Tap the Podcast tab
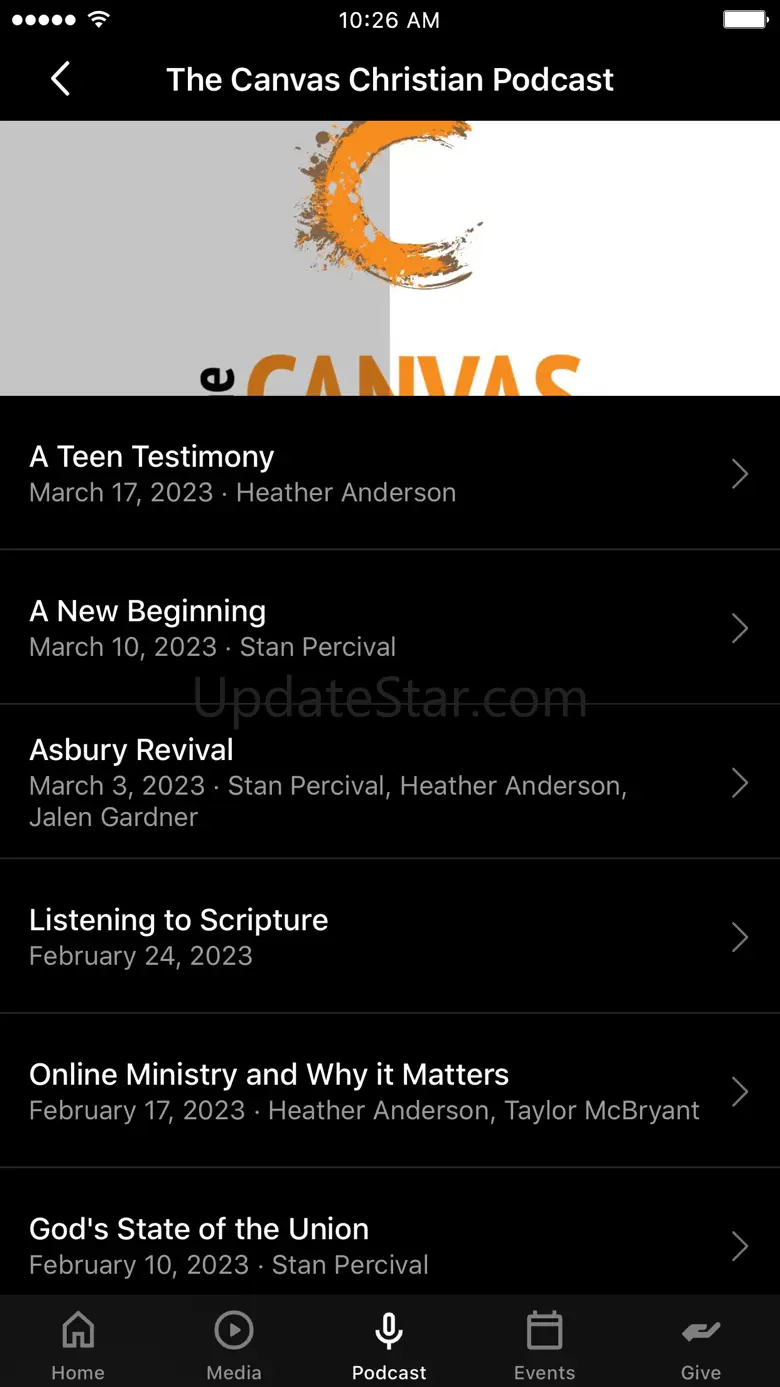The height and width of the screenshot is (1387, 780). click(x=389, y=1345)
